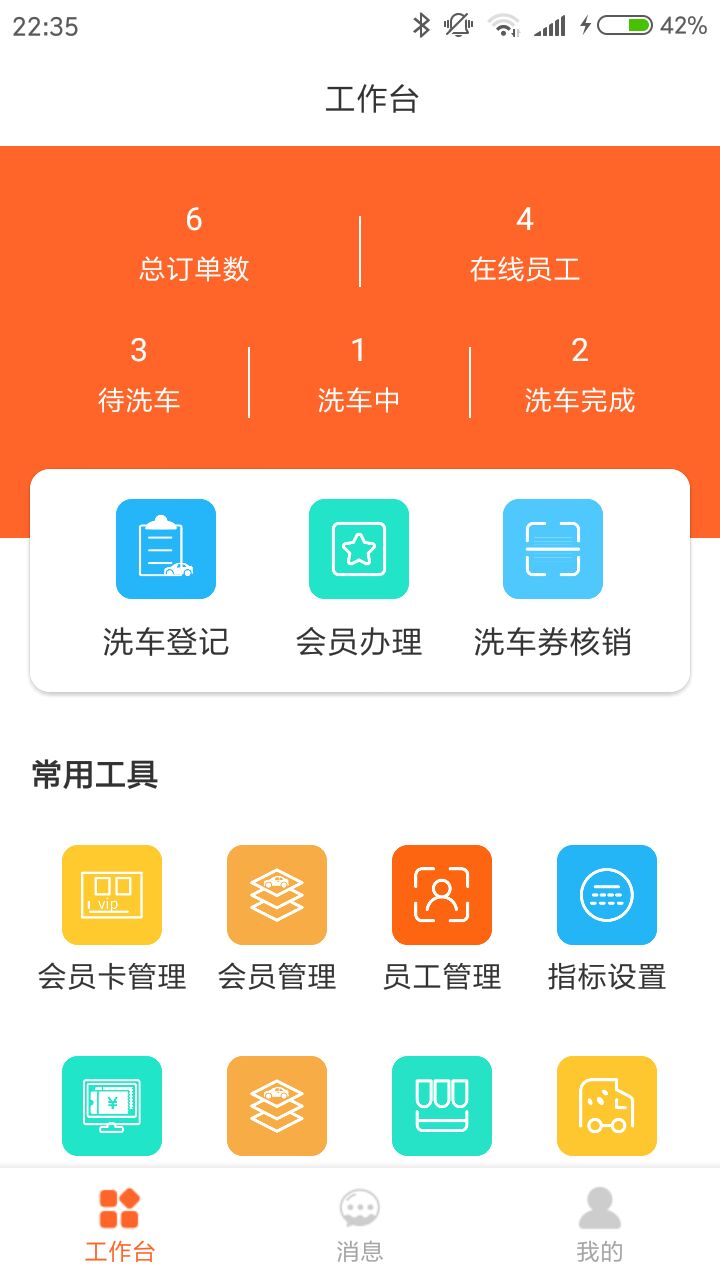
Task: Switch to the 消息 messages tab
Action: point(359,1222)
